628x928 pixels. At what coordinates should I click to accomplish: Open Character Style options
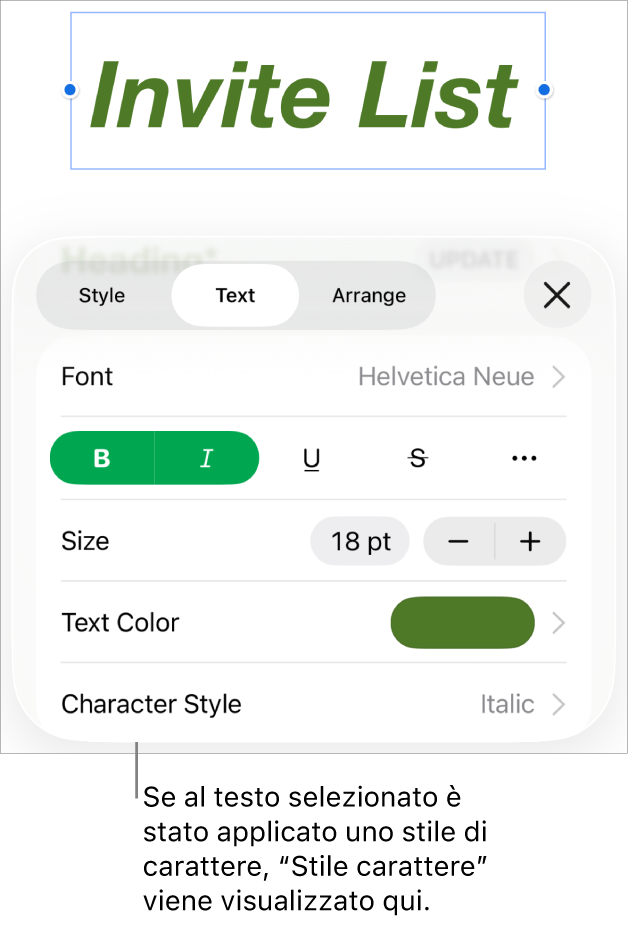coord(313,704)
